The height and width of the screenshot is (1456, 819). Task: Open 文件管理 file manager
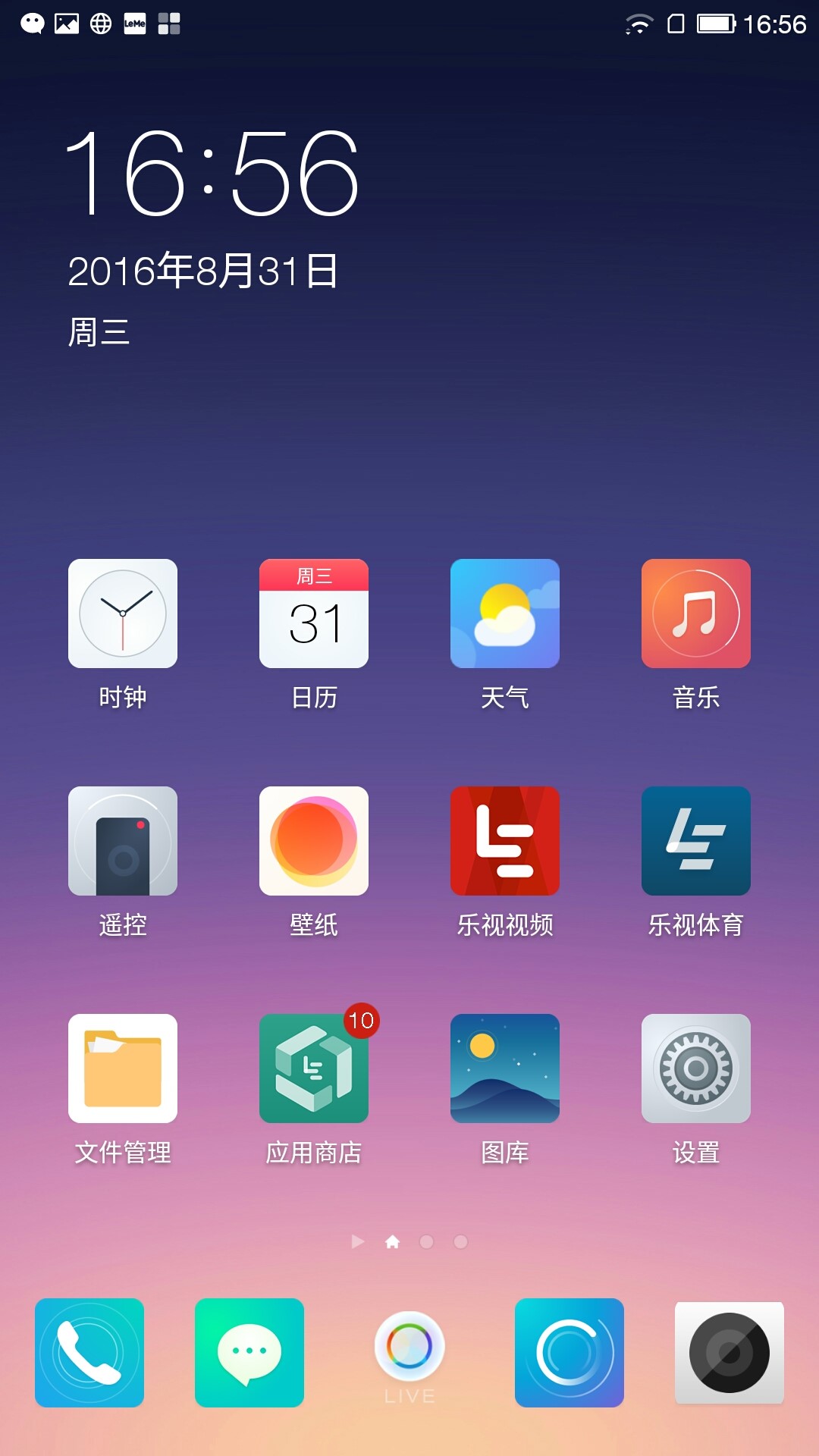[123, 1068]
